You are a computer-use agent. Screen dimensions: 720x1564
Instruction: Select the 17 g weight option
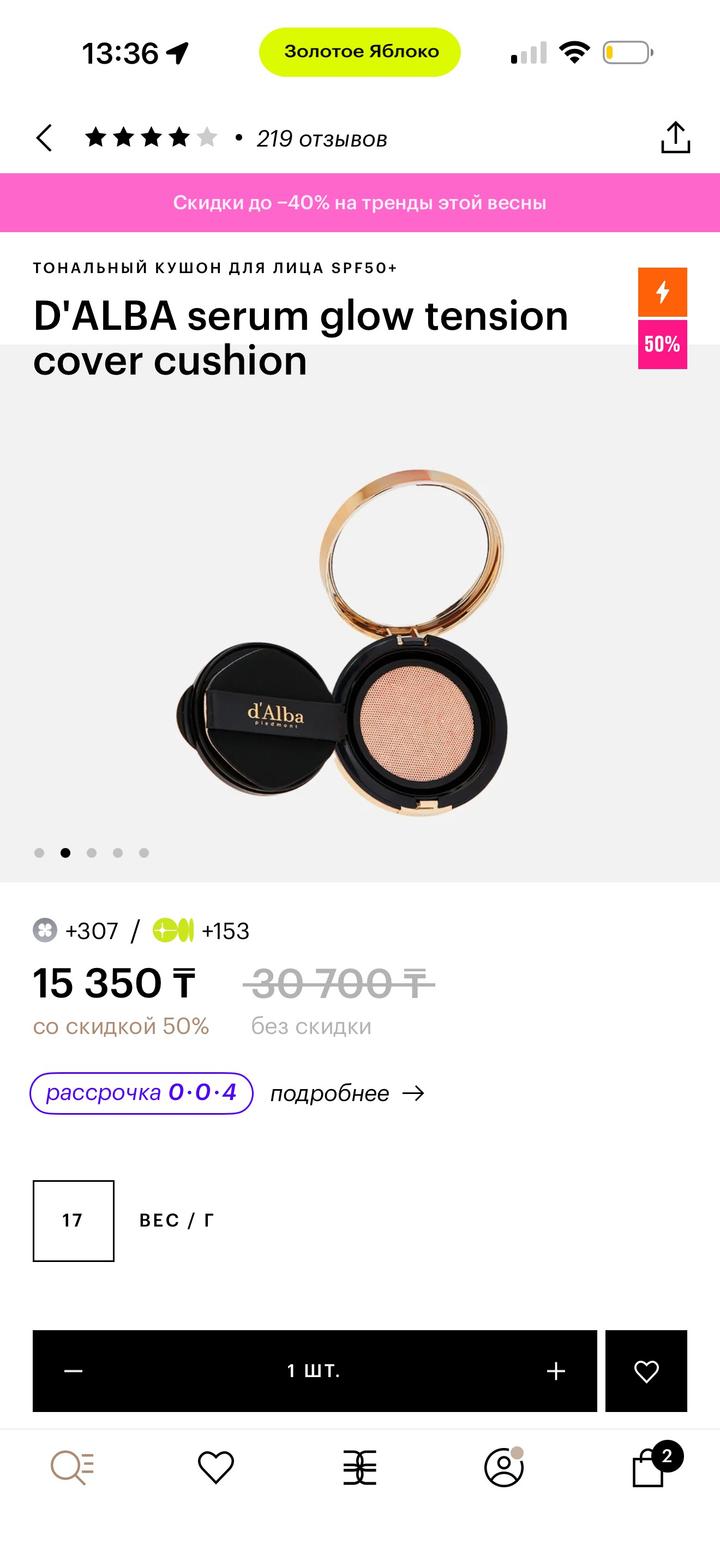[73, 1220]
